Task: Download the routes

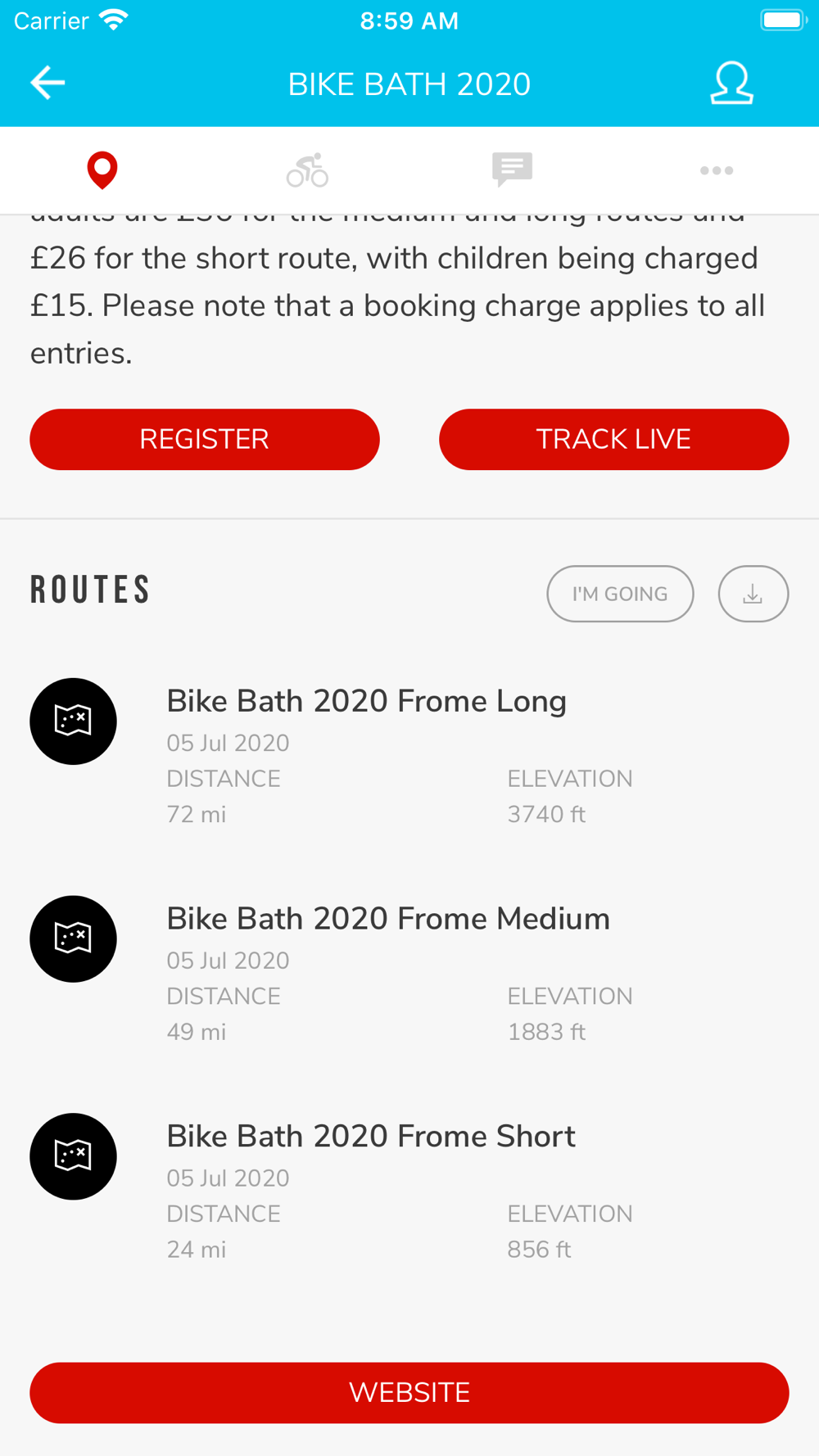Action: 753,594
